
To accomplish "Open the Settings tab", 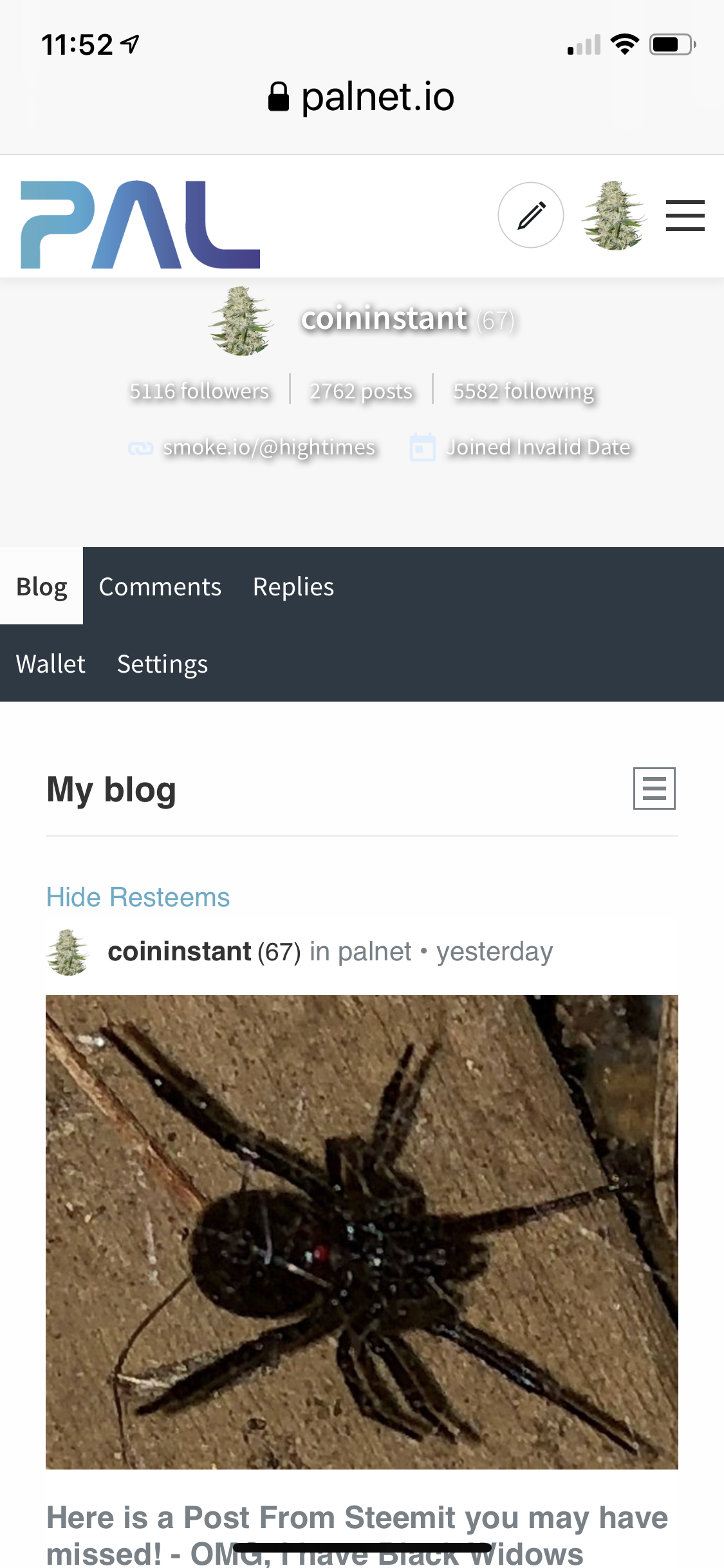I will pos(162,664).
